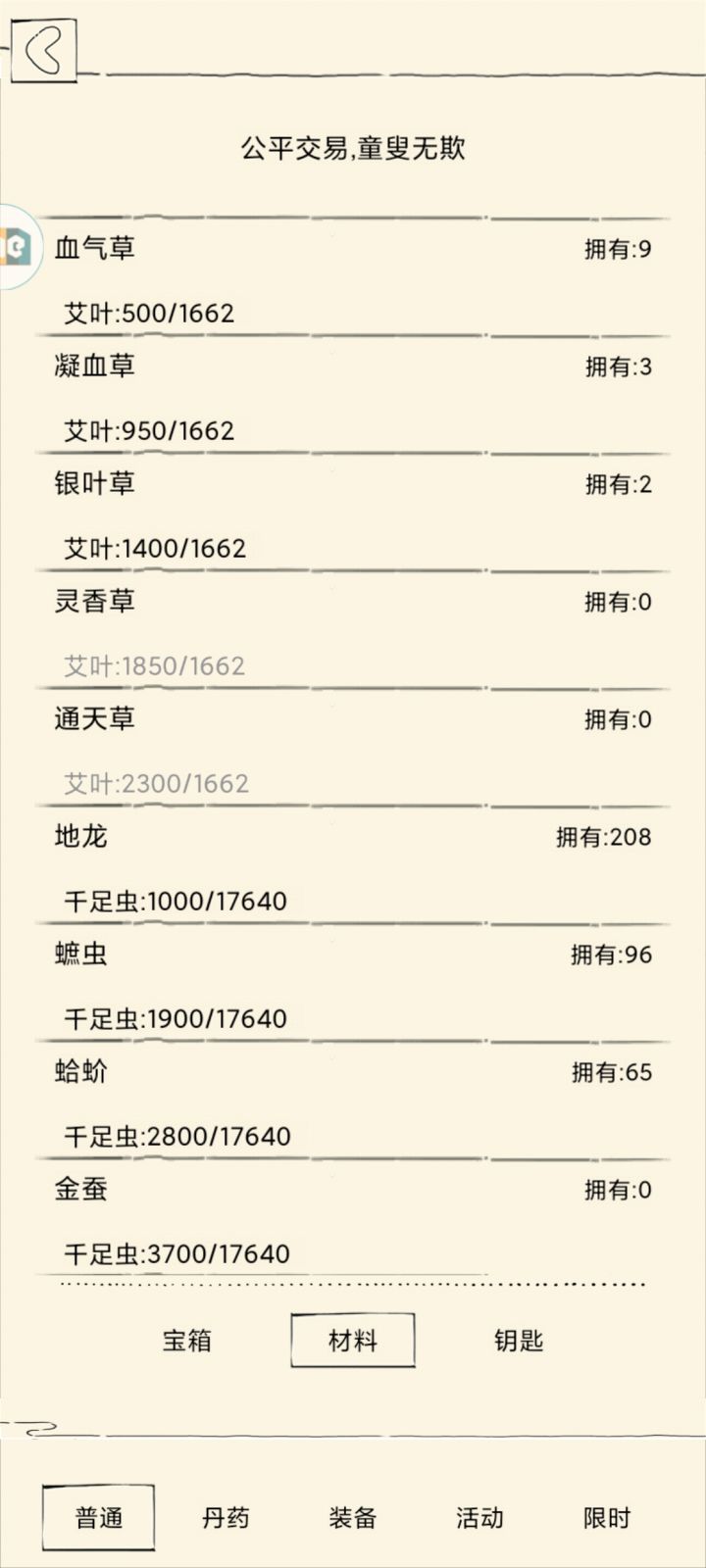The width and height of the screenshot is (706, 1568).
Task: Select the 材料 tab
Action: (x=354, y=1342)
